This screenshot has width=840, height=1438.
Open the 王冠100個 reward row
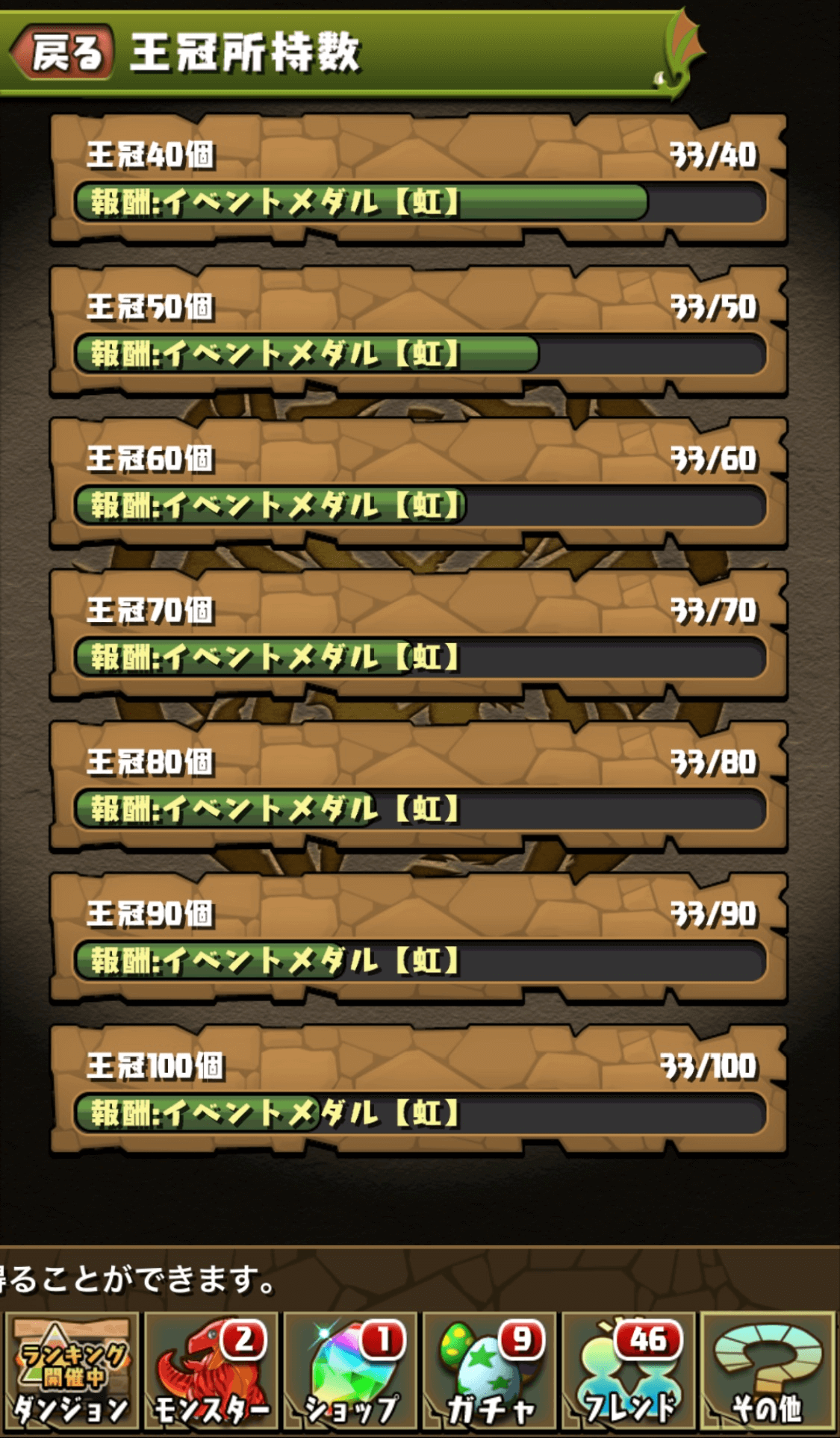[x=418, y=1090]
